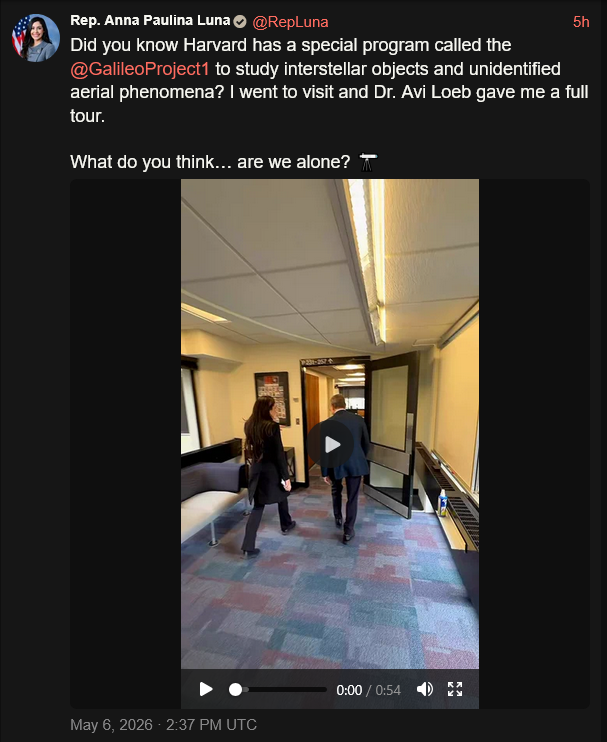Mute the video sound
Screen dimensions: 607x742
coord(424,689)
